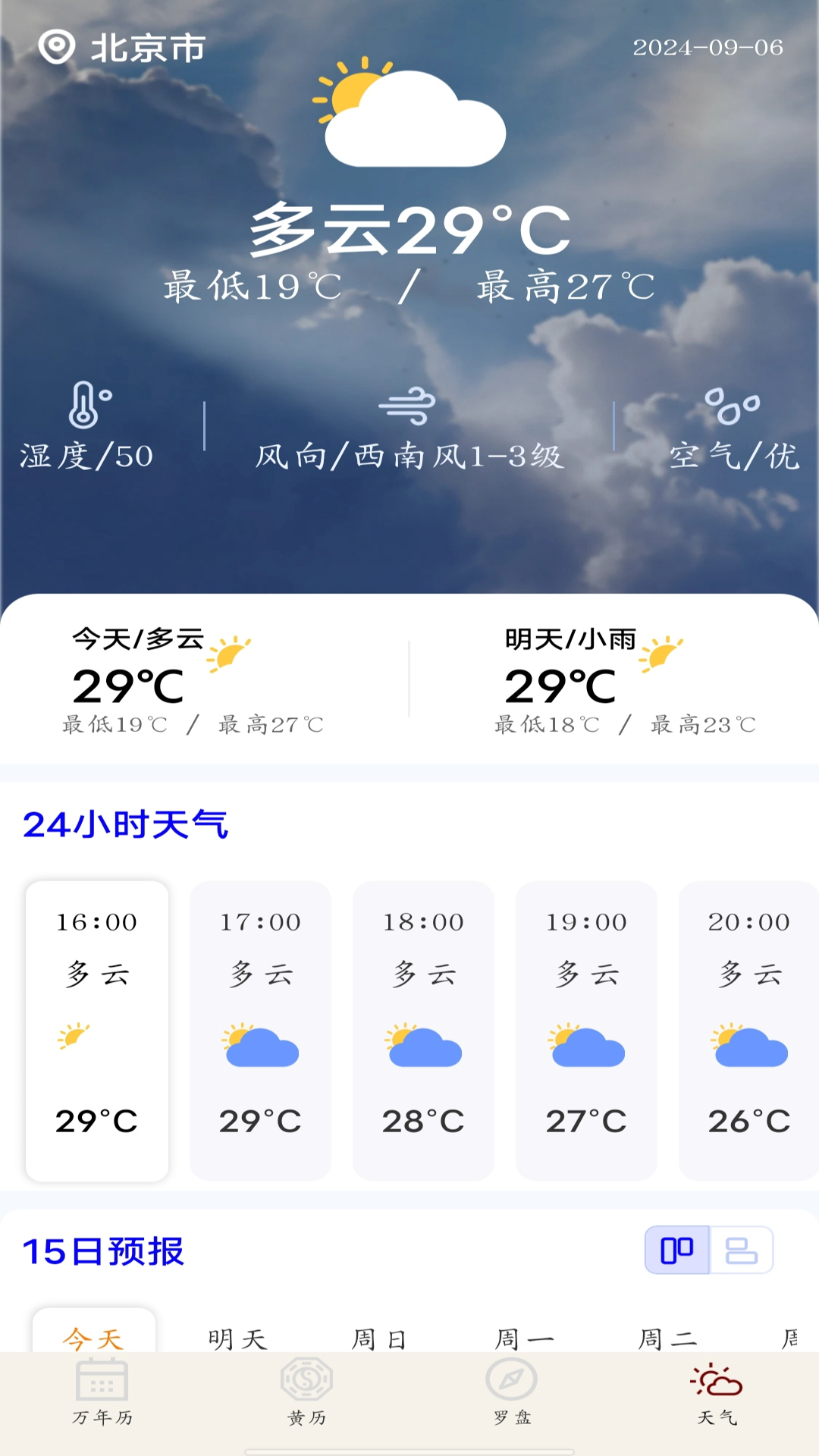Select the 19:00 hourly forecast card

(586, 1030)
